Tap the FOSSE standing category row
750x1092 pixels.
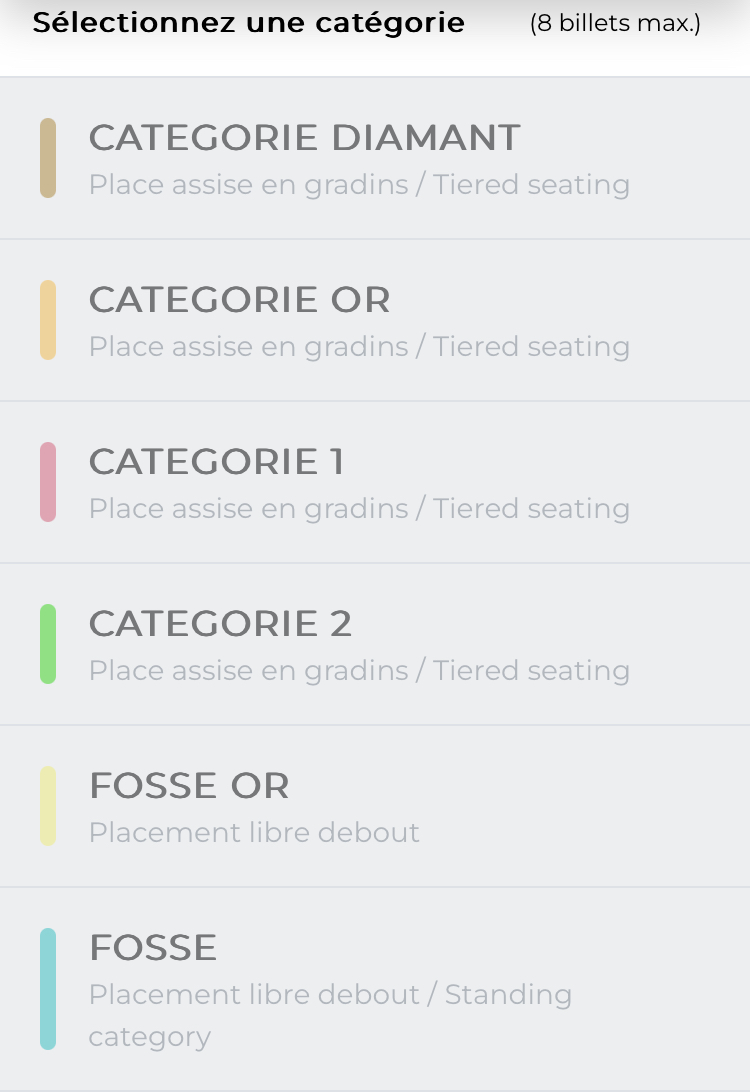(x=374, y=989)
